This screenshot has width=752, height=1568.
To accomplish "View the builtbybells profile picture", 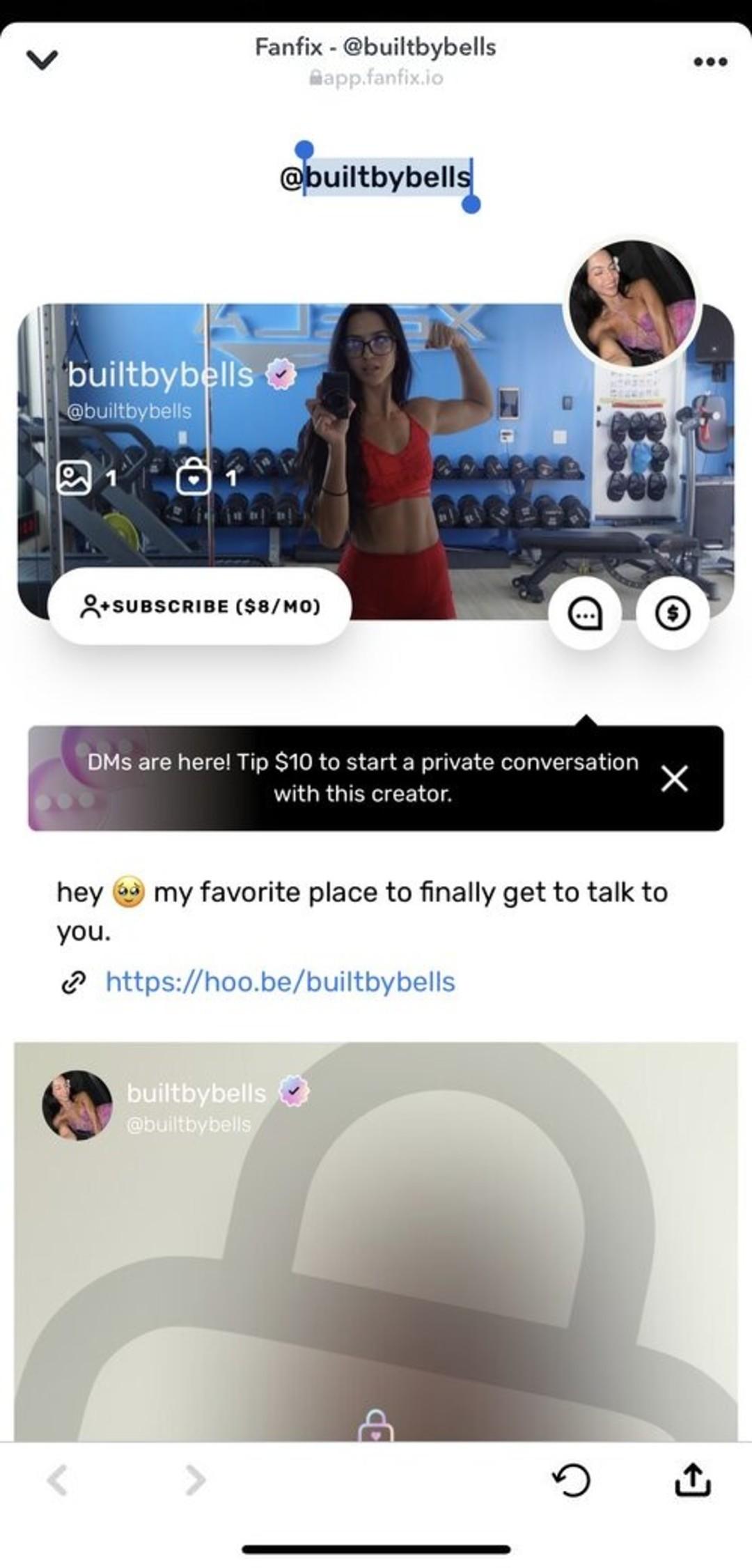I will point(632,303).
